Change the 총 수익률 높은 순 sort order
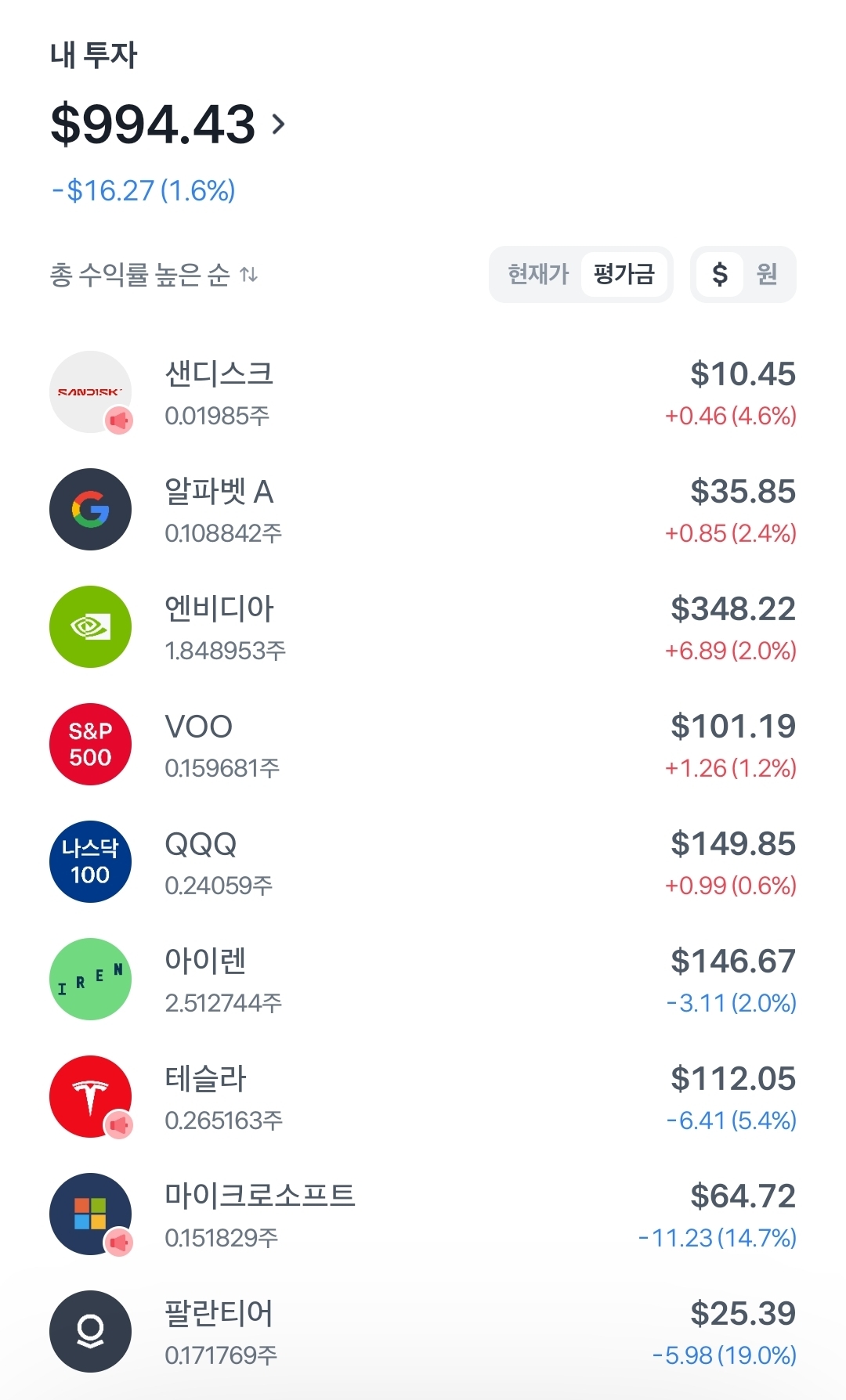 pyautogui.click(x=154, y=275)
